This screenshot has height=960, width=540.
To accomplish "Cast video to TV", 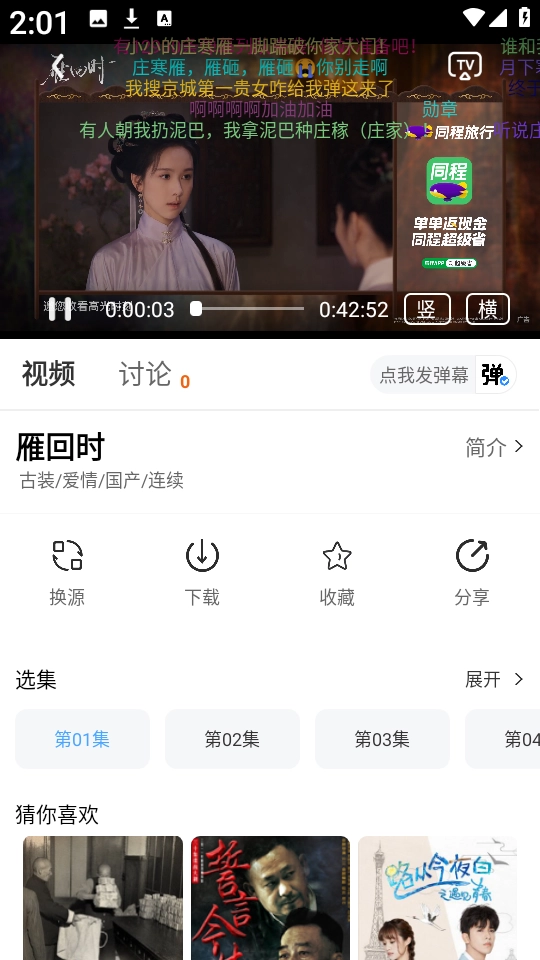I will point(465,66).
